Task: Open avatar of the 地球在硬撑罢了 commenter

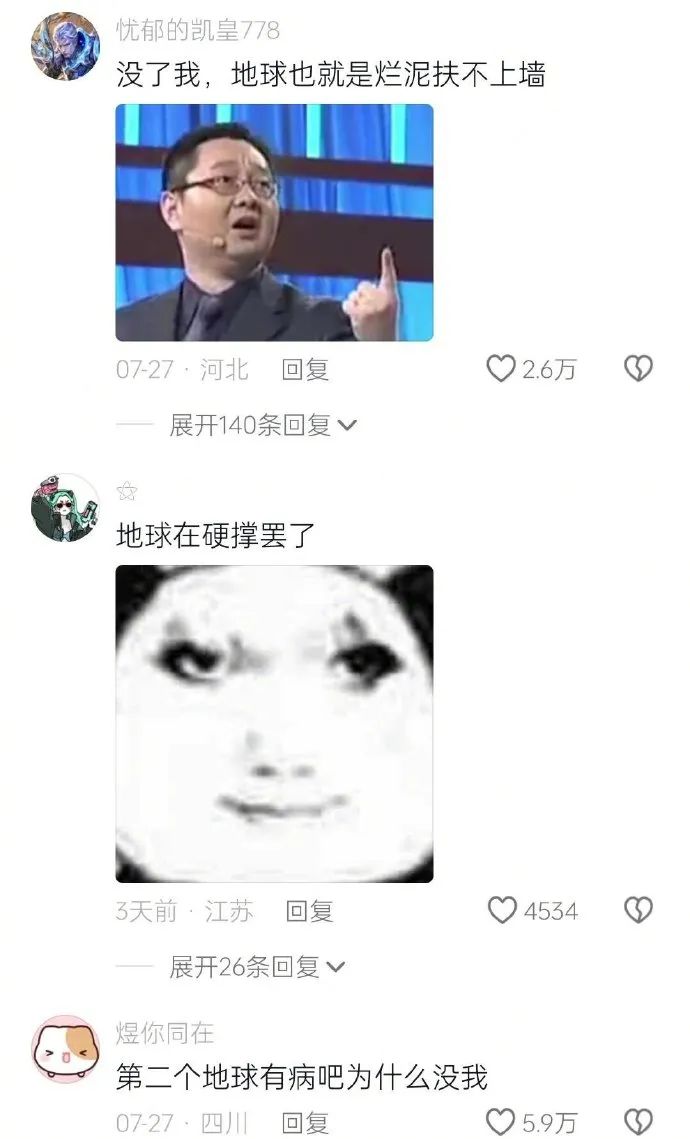Action: point(65,508)
